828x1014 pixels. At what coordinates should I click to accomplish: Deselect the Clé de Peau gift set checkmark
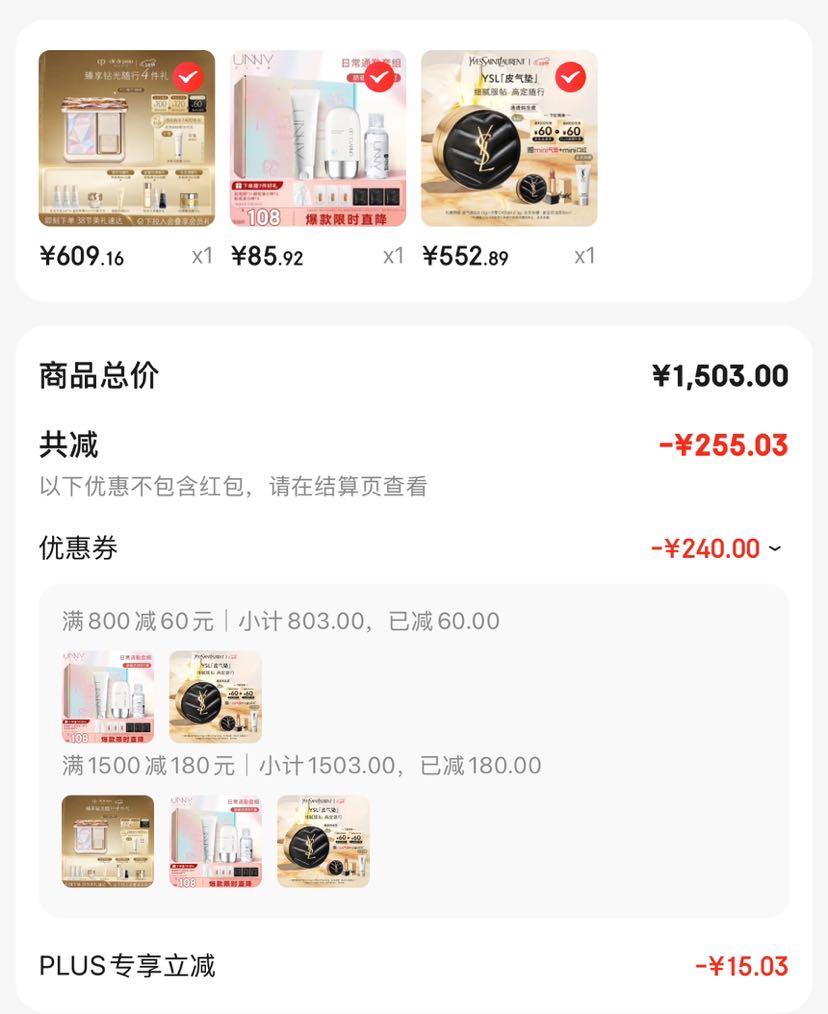click(190, 79)
